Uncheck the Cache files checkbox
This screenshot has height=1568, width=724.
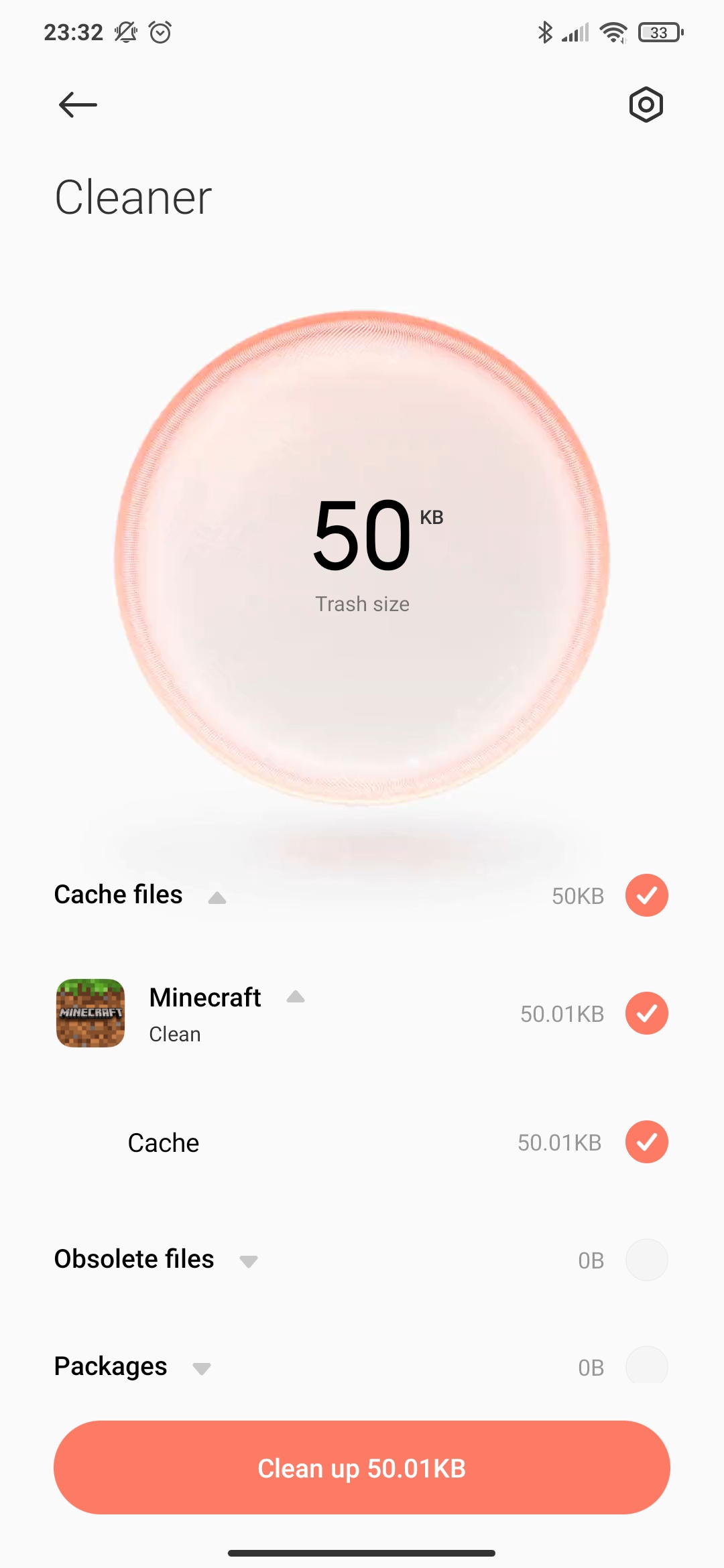646,895
